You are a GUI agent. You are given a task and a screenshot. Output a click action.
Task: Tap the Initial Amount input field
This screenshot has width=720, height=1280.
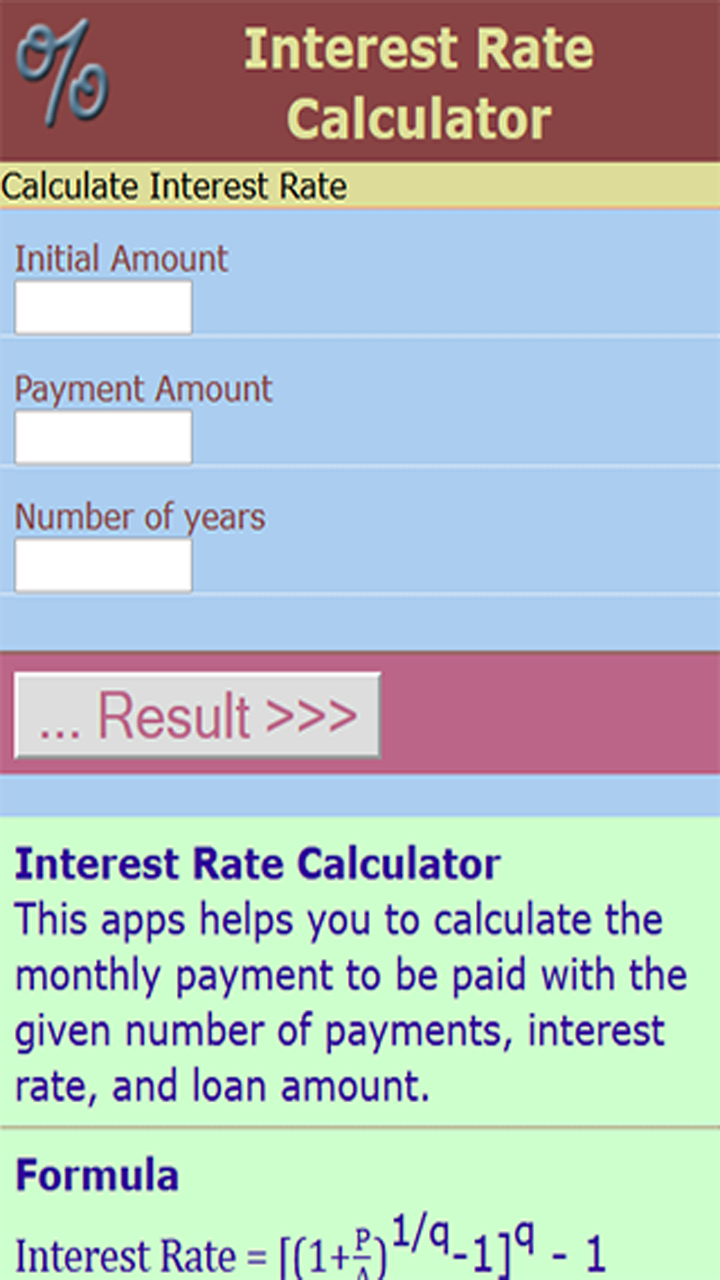(x=103, y=307)
